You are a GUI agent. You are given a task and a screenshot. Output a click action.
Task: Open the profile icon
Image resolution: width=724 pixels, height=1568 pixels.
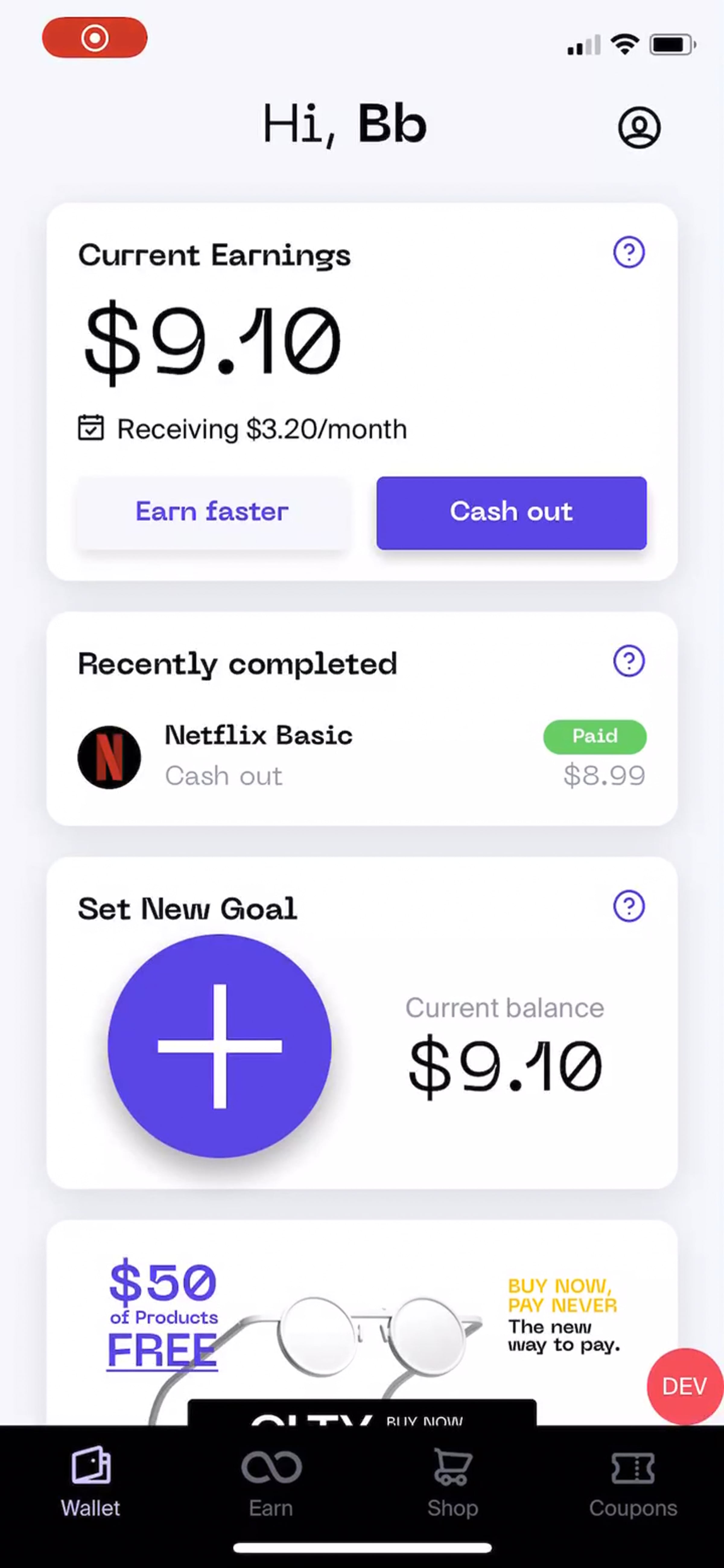[x=639, y=127]
